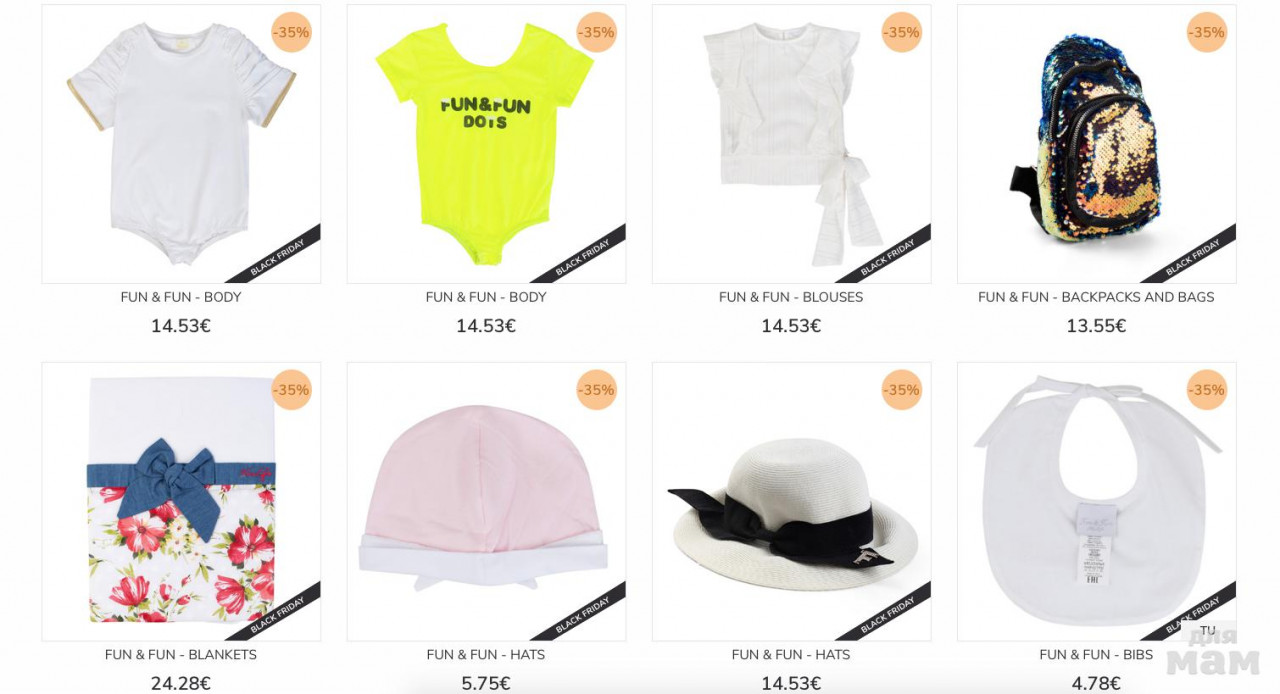The height and width of the screenshot is (694, 1280).
Task: Open the sequin backpacks and bags product
Action: coord(1096,145)
